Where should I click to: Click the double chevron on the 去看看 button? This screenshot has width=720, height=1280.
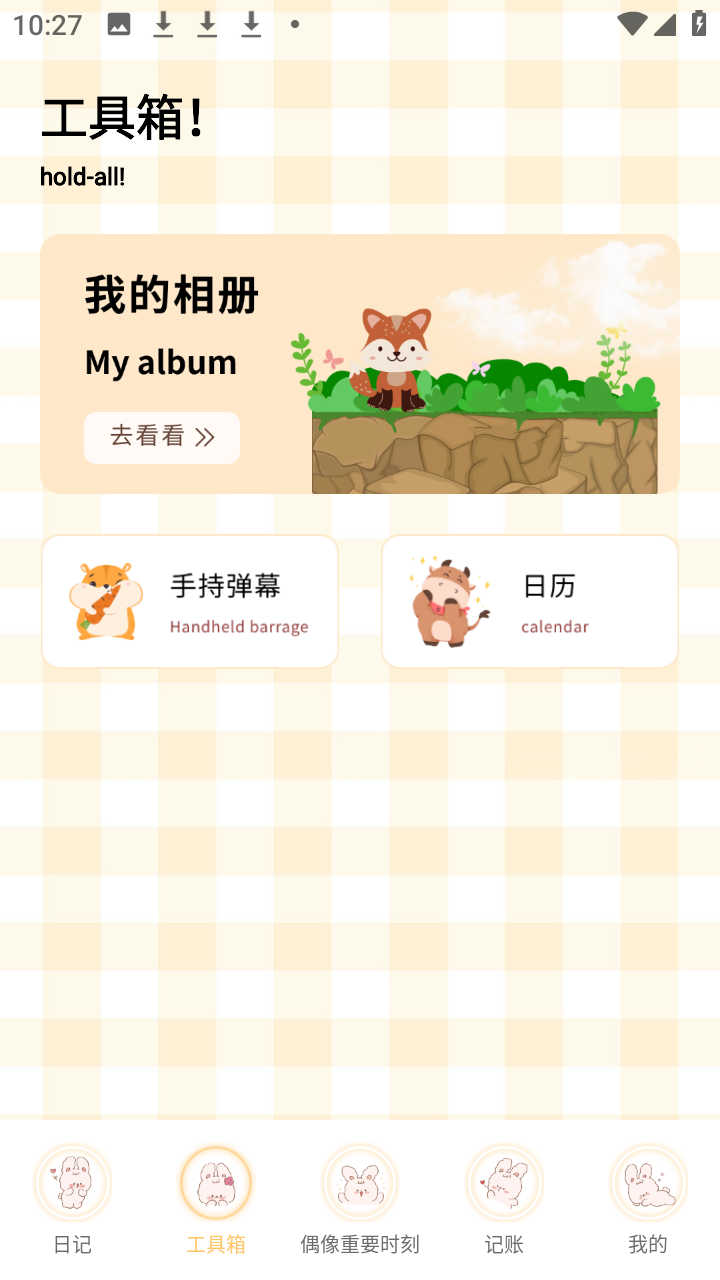point(207,437)
